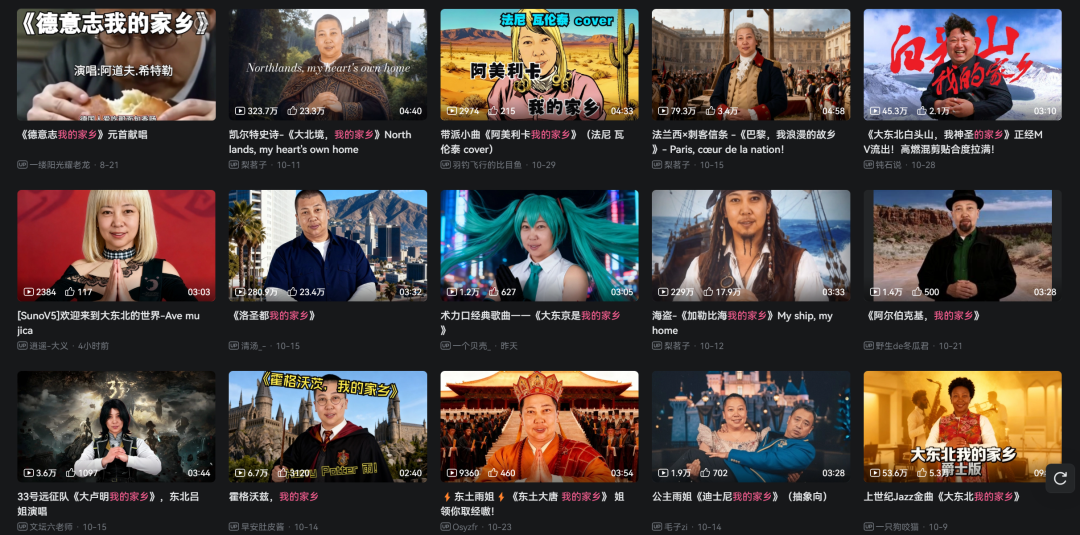Play 《阿尔伯克基，我的家乡》 video
The height and width of the screenshot is (535, 1080).
[962, 246]
